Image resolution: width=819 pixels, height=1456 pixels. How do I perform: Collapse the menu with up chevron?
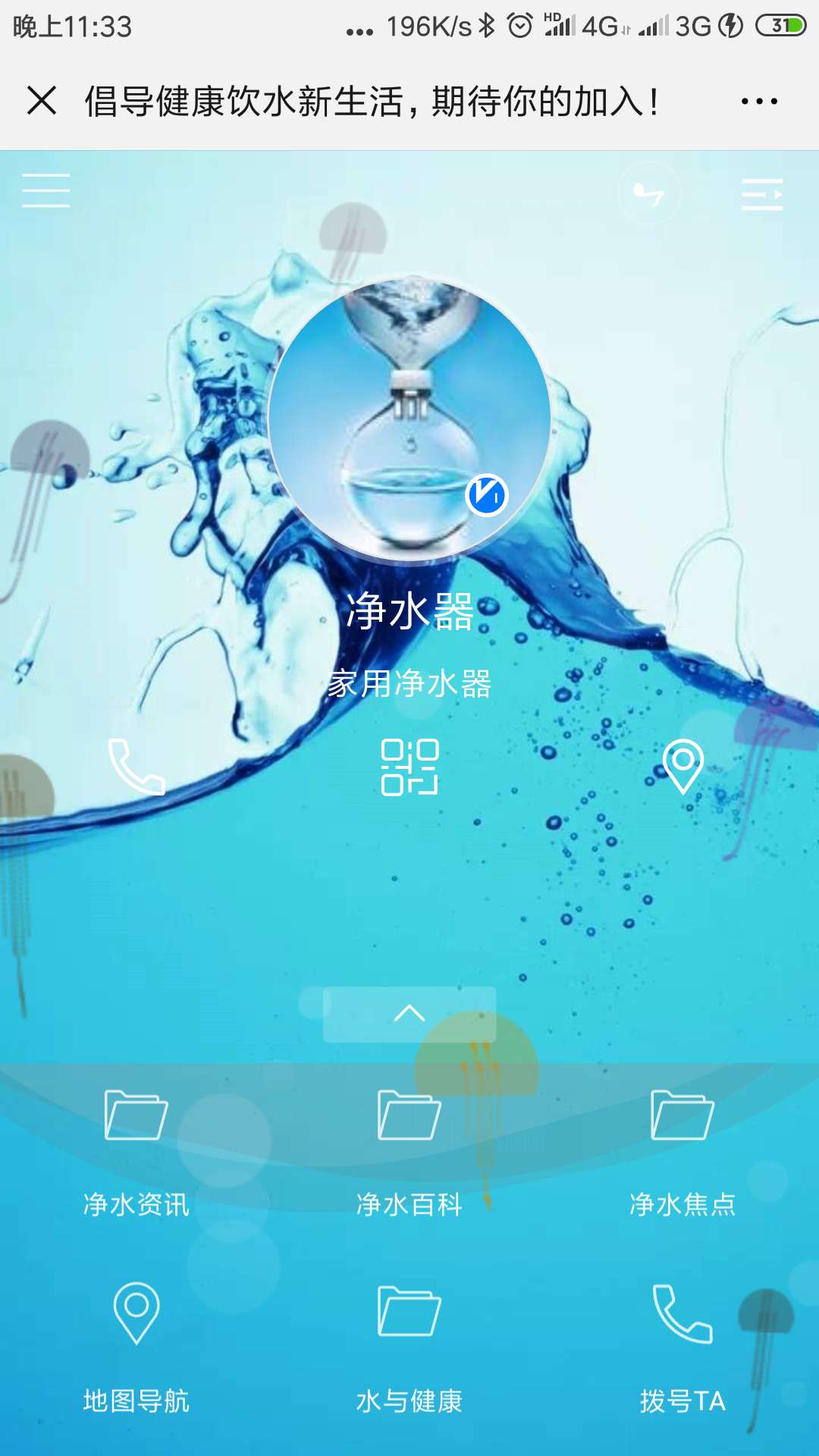click(409, 1014)
